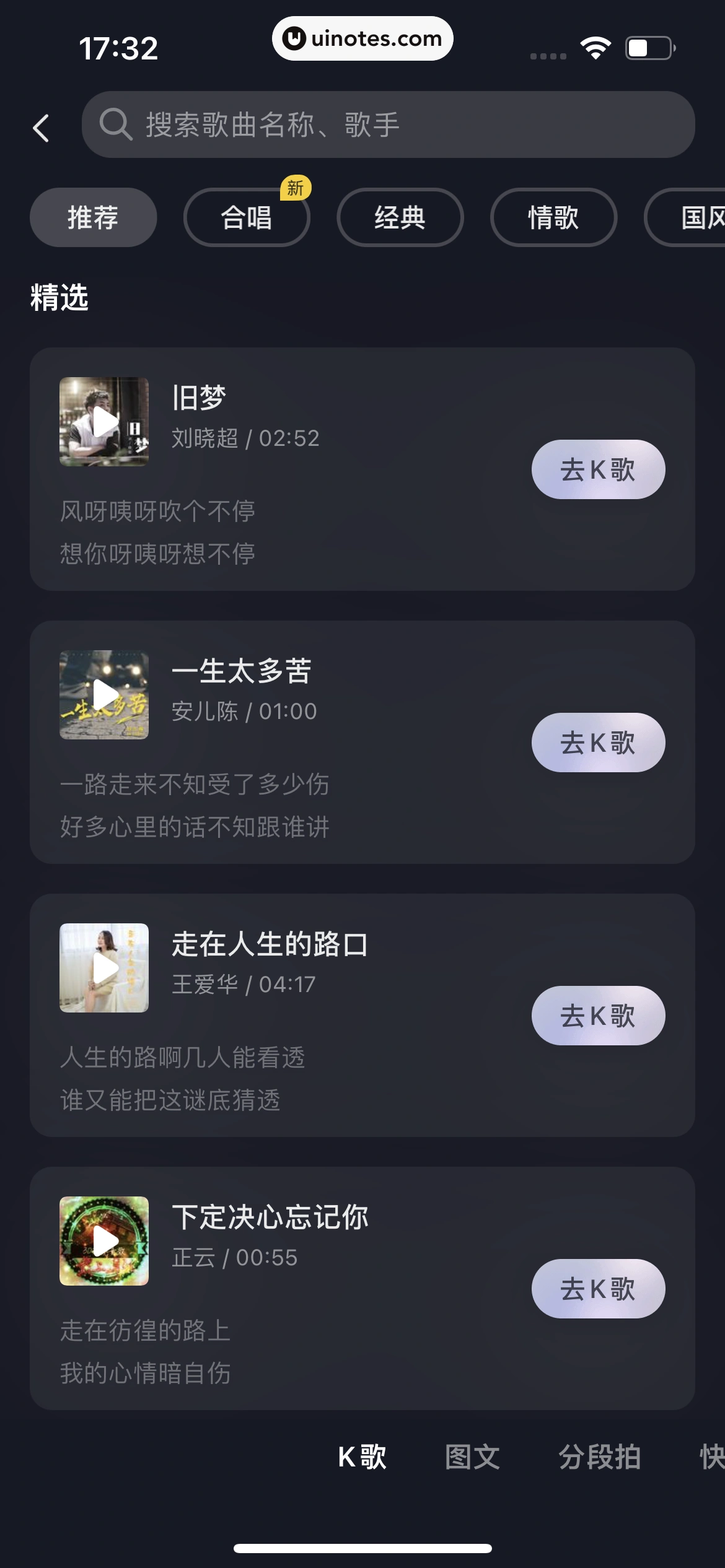Image resolution: width=725 pixels, height=1568 pixels.
Task: Select the 经典 category chip
Action: pos(400,217)
